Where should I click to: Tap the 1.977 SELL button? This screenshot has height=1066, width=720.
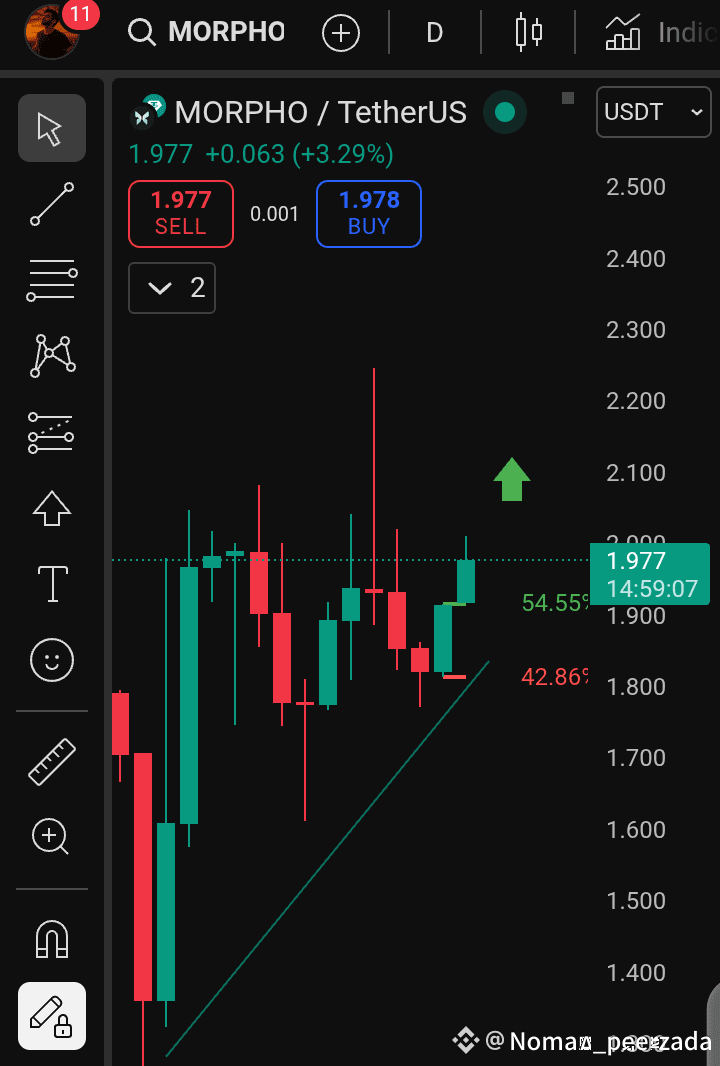(181, 213)
